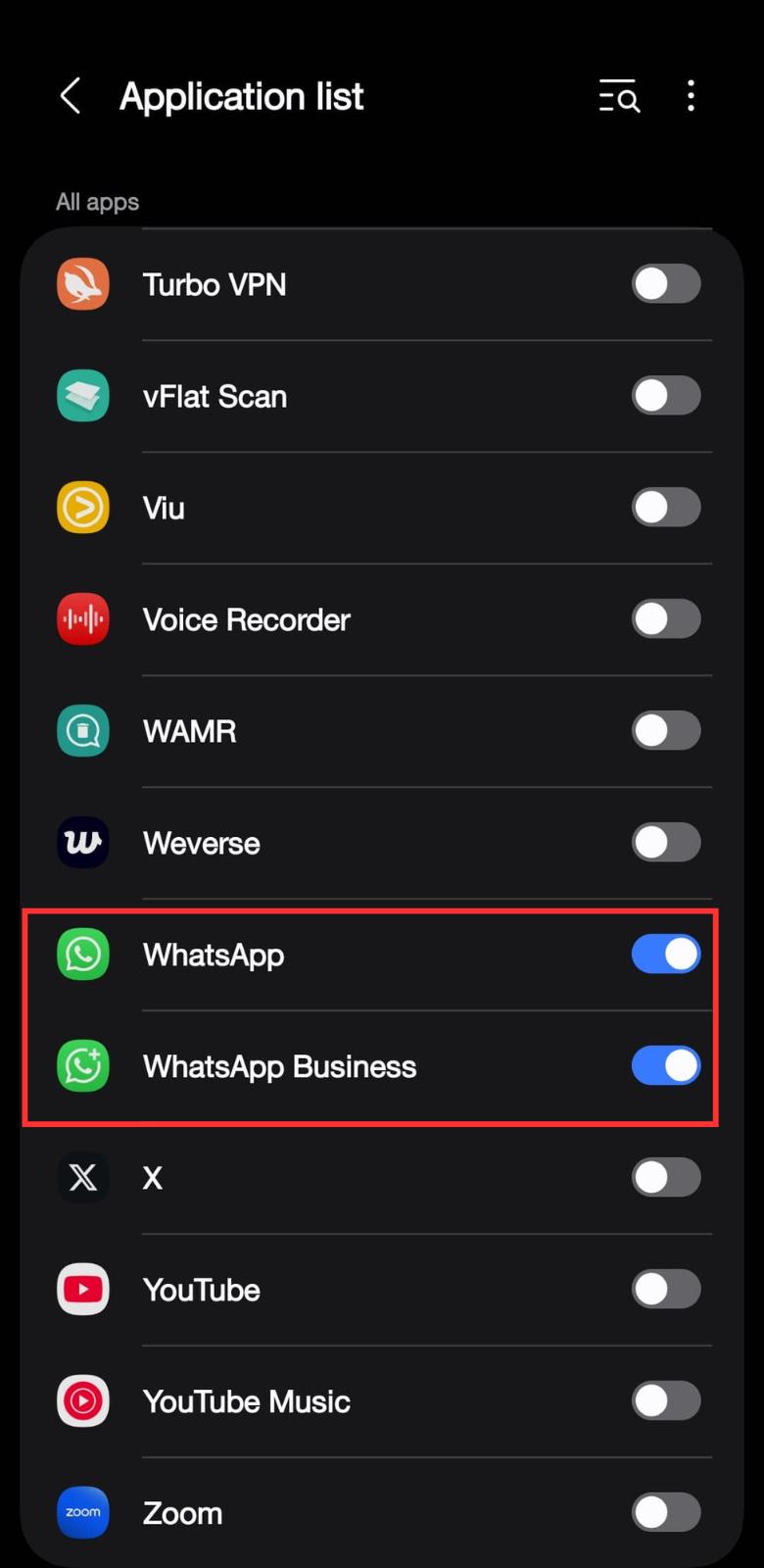Open the search and filter icon
The width and height of the screenshot is (764, 1568).
tap(619, 96)
